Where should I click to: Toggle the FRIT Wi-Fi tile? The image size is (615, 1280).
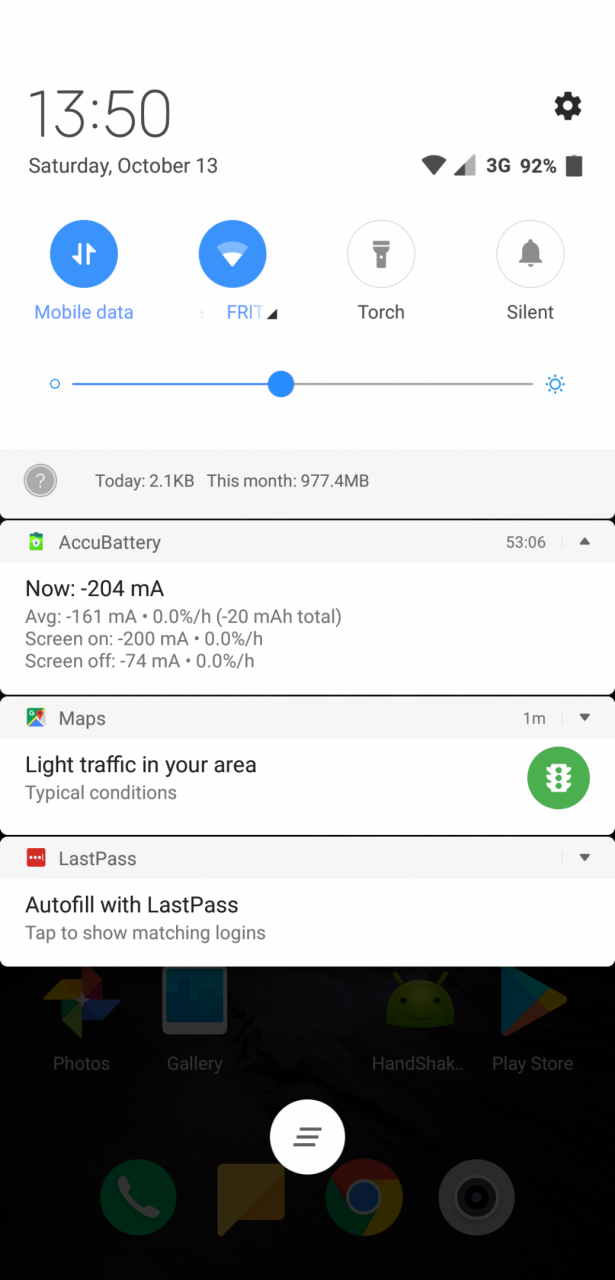point(233,254)
